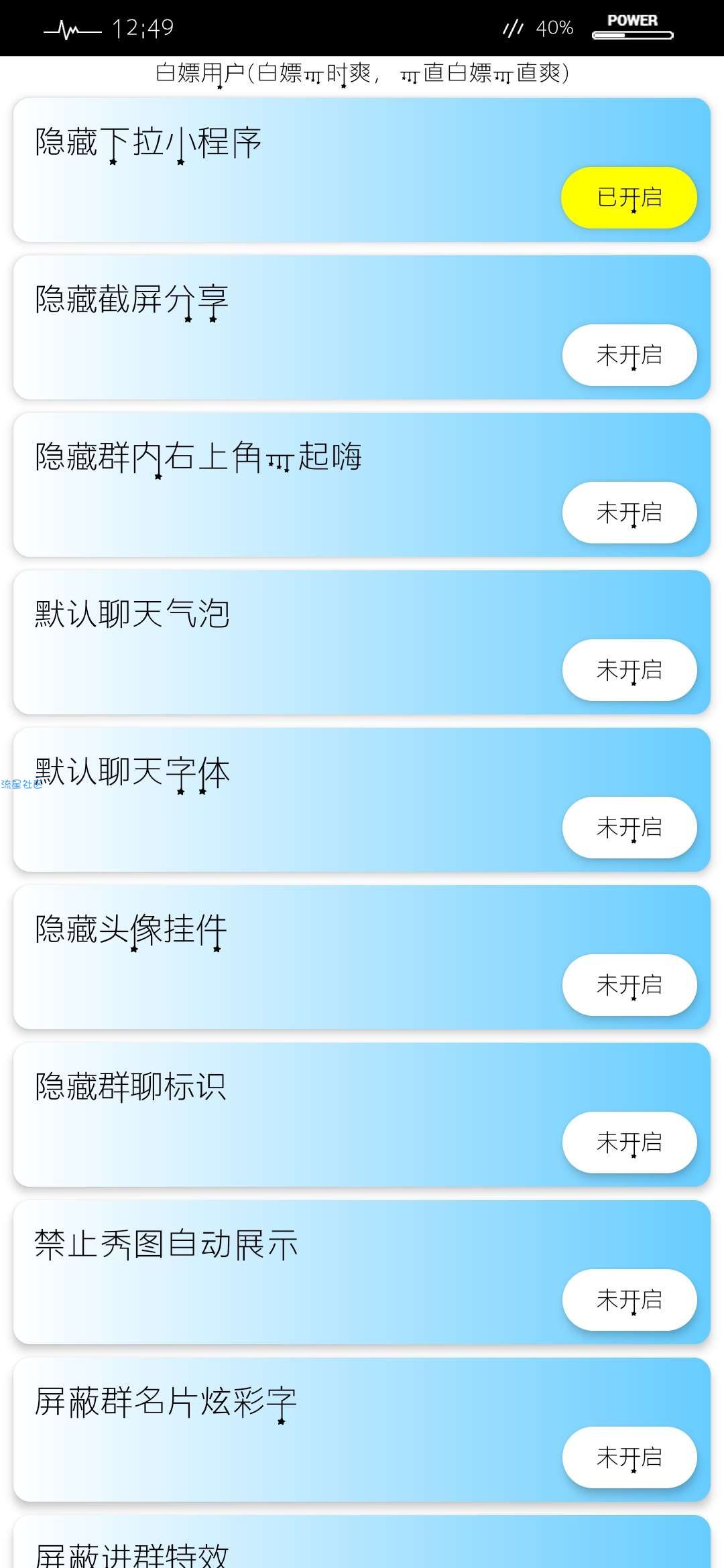Enable 禁止秀图自动展示
The image size is (724, 1568).
pos(629,1300)
